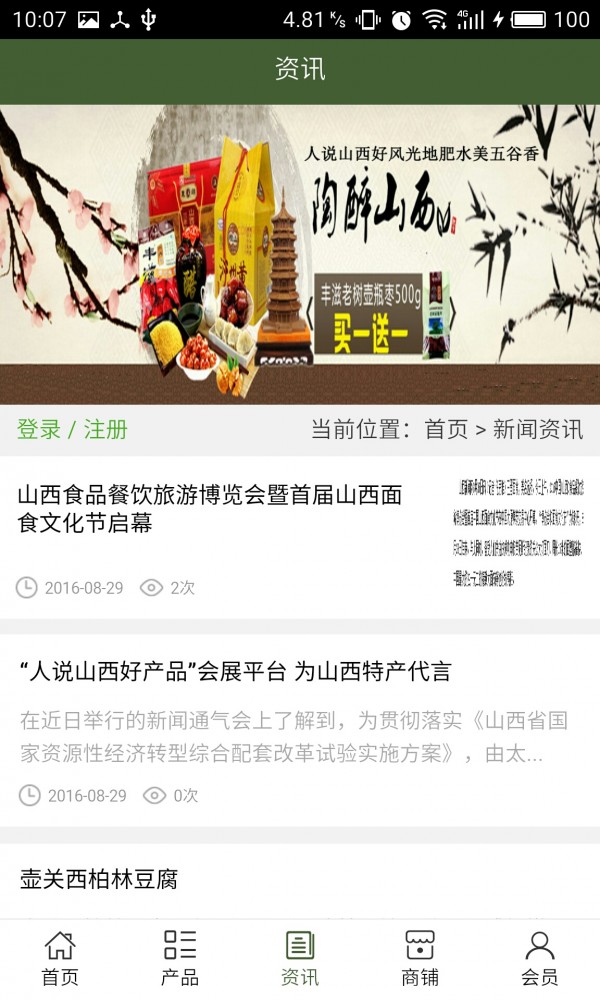Screen dimensions: 600x1000
Task: Go to the 商铺 tab
Action: pos(420,958)
